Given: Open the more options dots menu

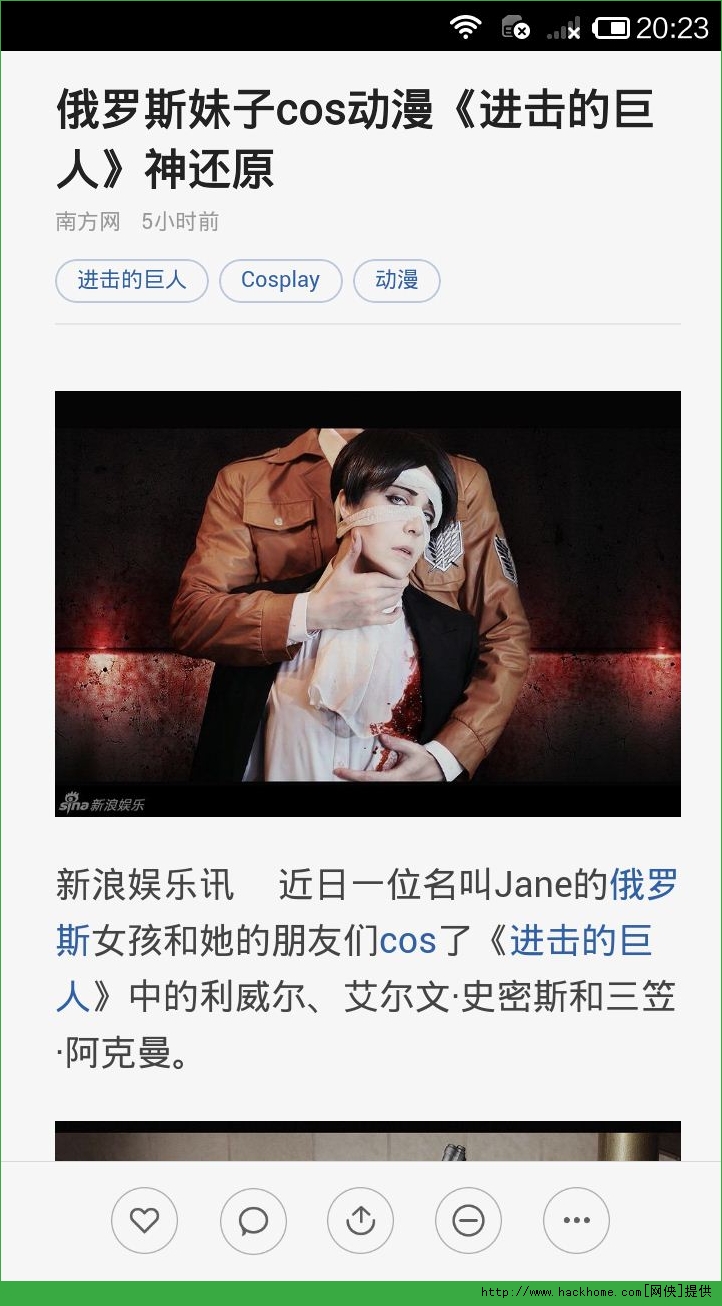Looking at the screenshot, I should tap(576, 1220).
